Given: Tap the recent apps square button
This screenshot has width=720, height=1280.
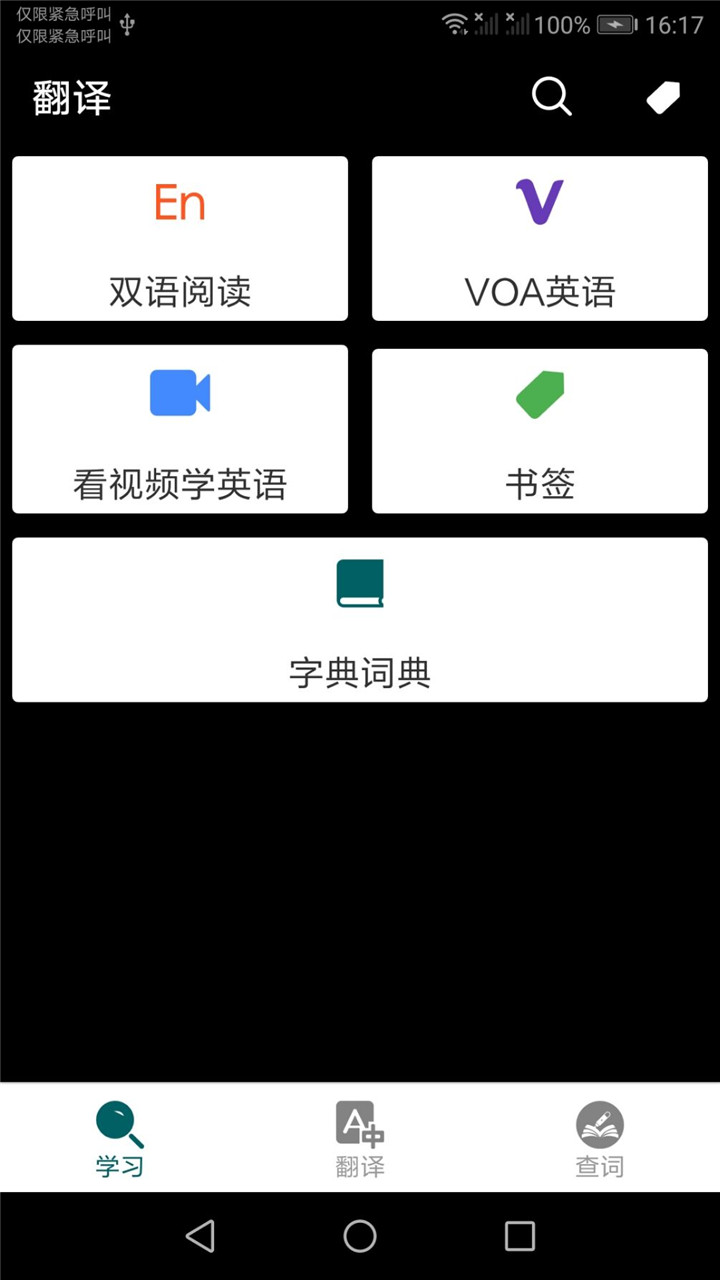Looking at the screenshot, I should click(x=518, y=1237).
